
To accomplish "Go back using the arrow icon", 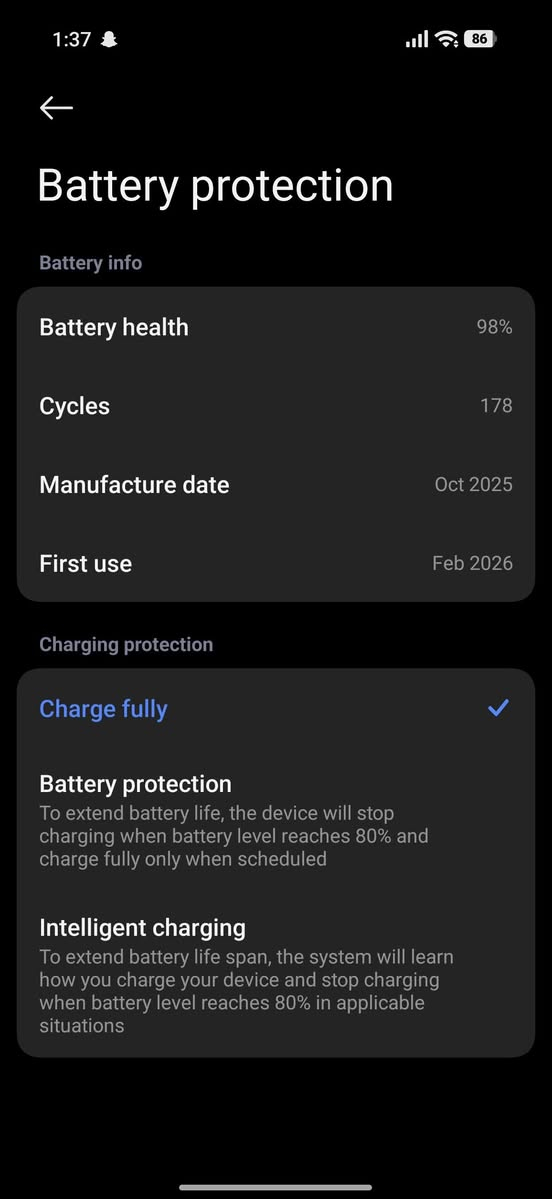I will pos(56,108).
